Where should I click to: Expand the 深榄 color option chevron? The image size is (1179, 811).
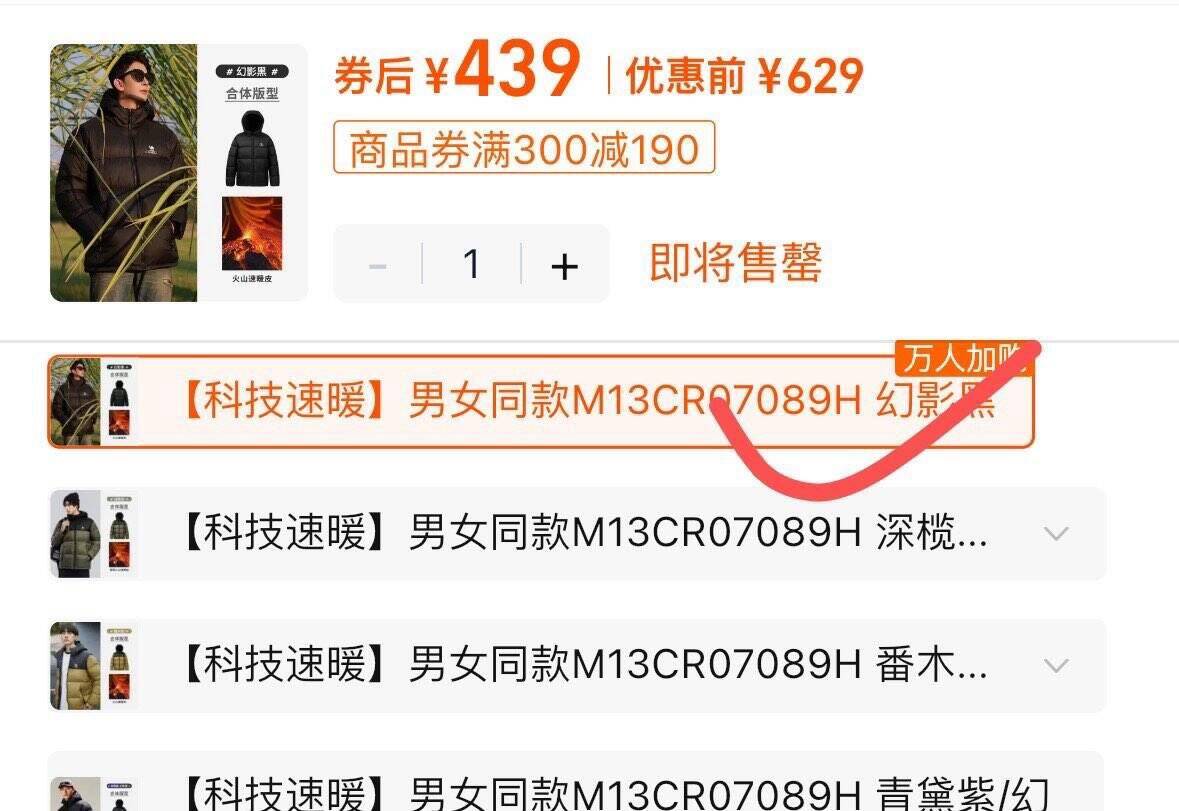(x=1056, y=534)
